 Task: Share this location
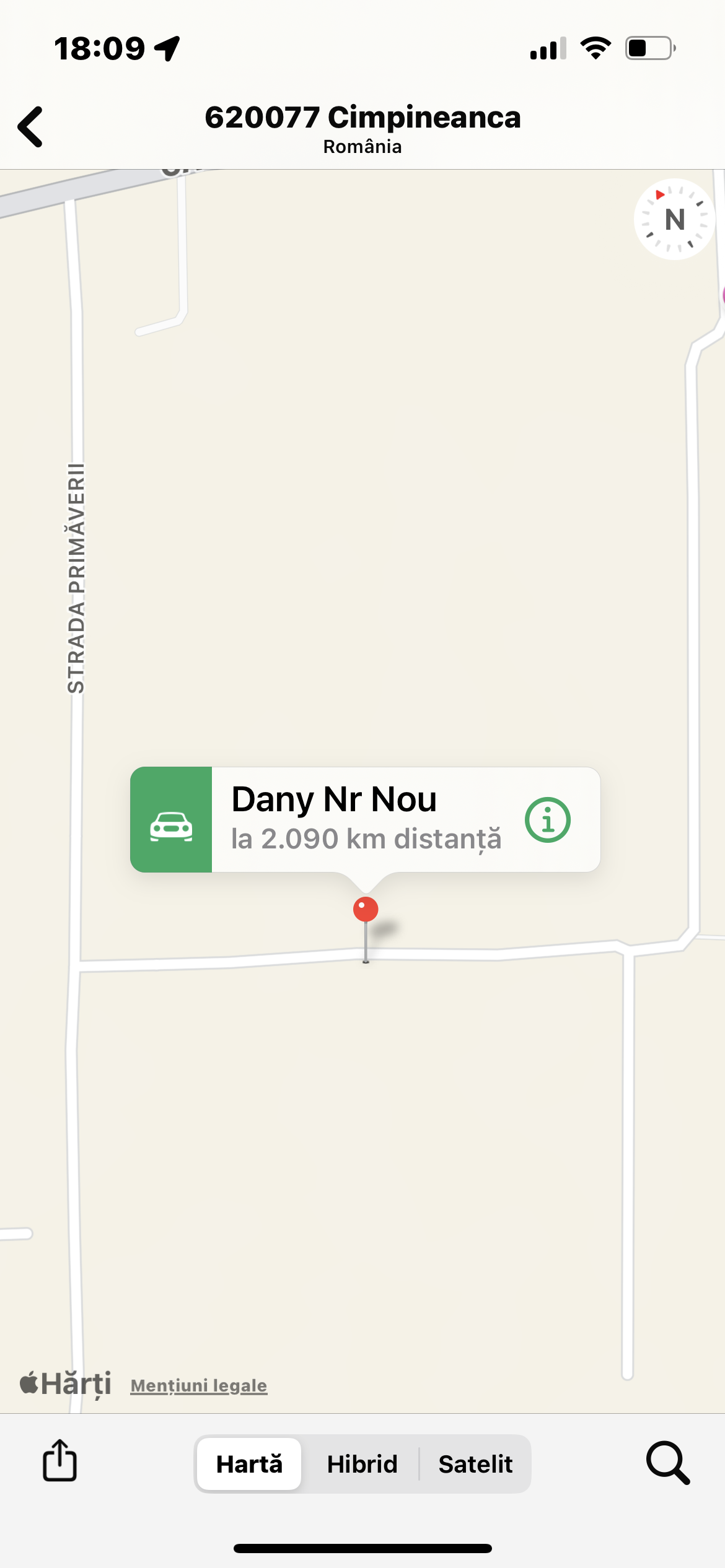click(x=59, y=1460)
